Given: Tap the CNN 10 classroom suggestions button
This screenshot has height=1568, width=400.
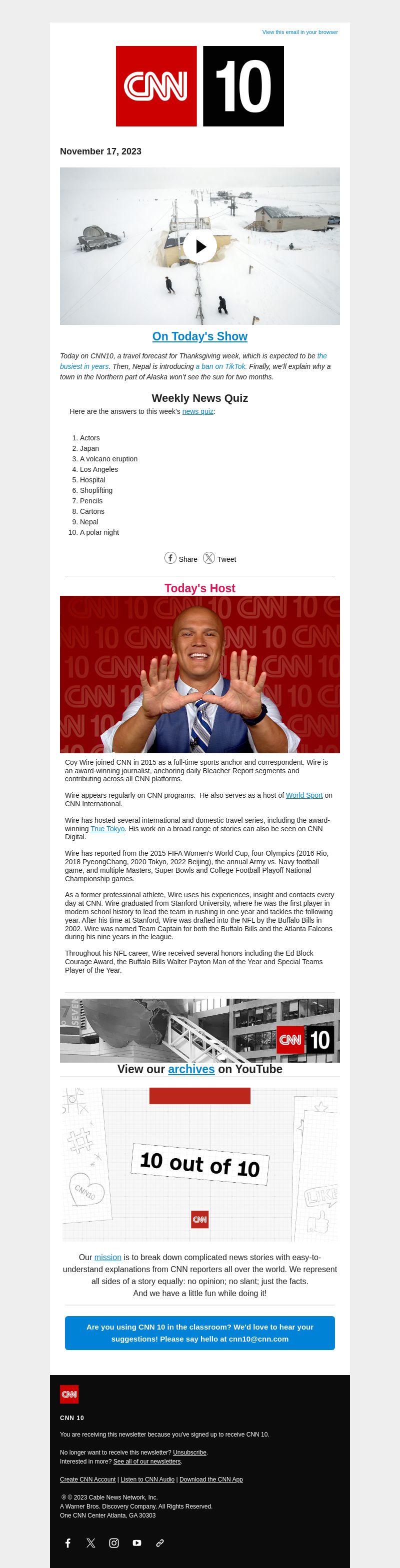Looking at the screenshot, I should click(x=199, y=1333).
